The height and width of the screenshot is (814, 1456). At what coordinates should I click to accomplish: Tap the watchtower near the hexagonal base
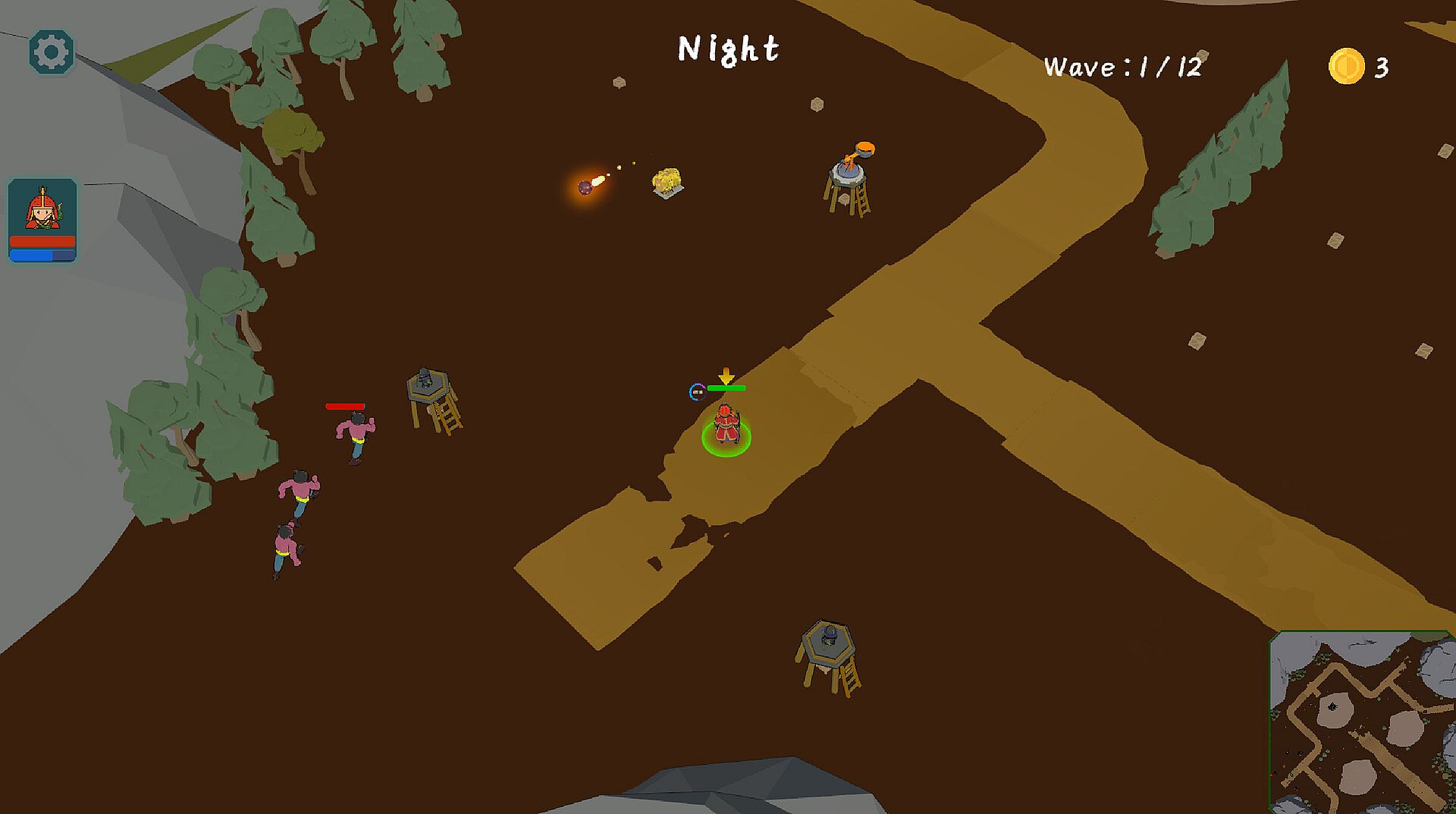pos(828,655)
